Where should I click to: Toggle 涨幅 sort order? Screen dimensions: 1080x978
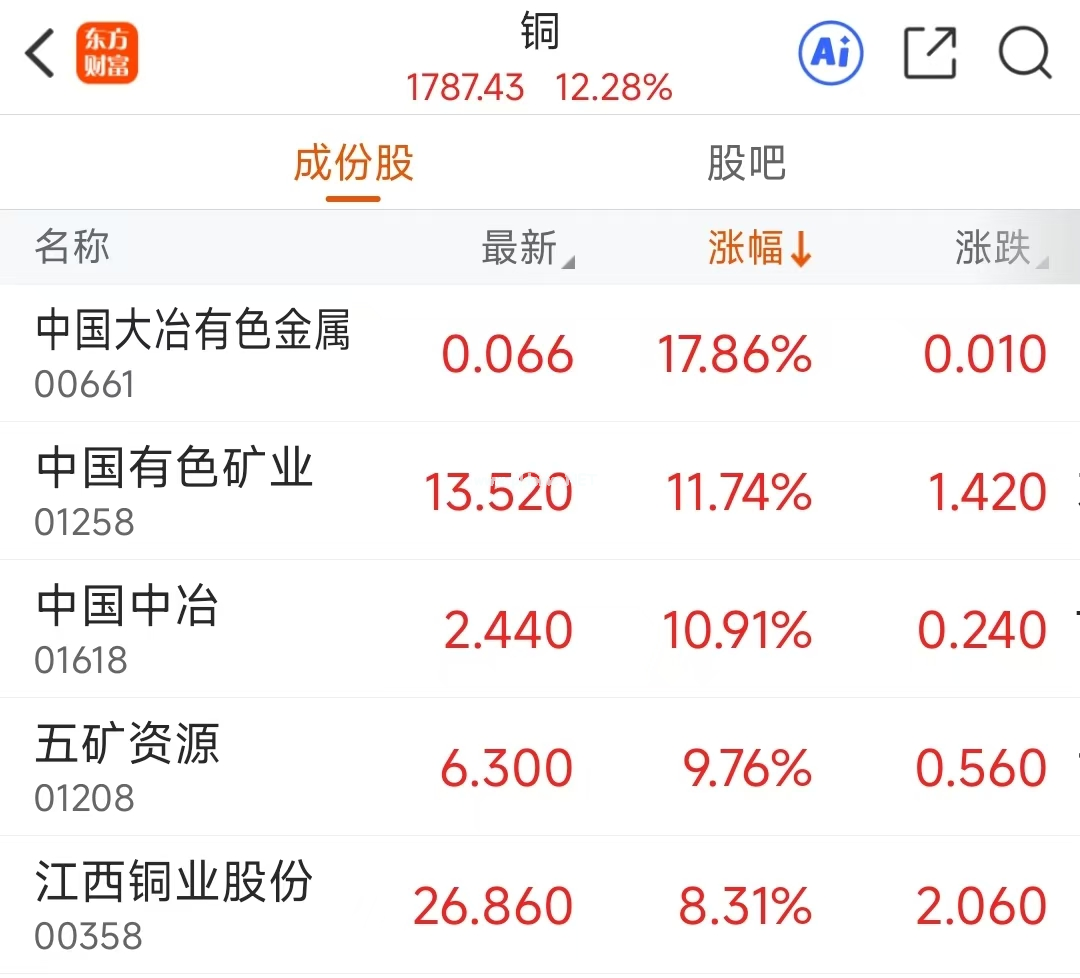pyautogui.click(x=759, y=248)
